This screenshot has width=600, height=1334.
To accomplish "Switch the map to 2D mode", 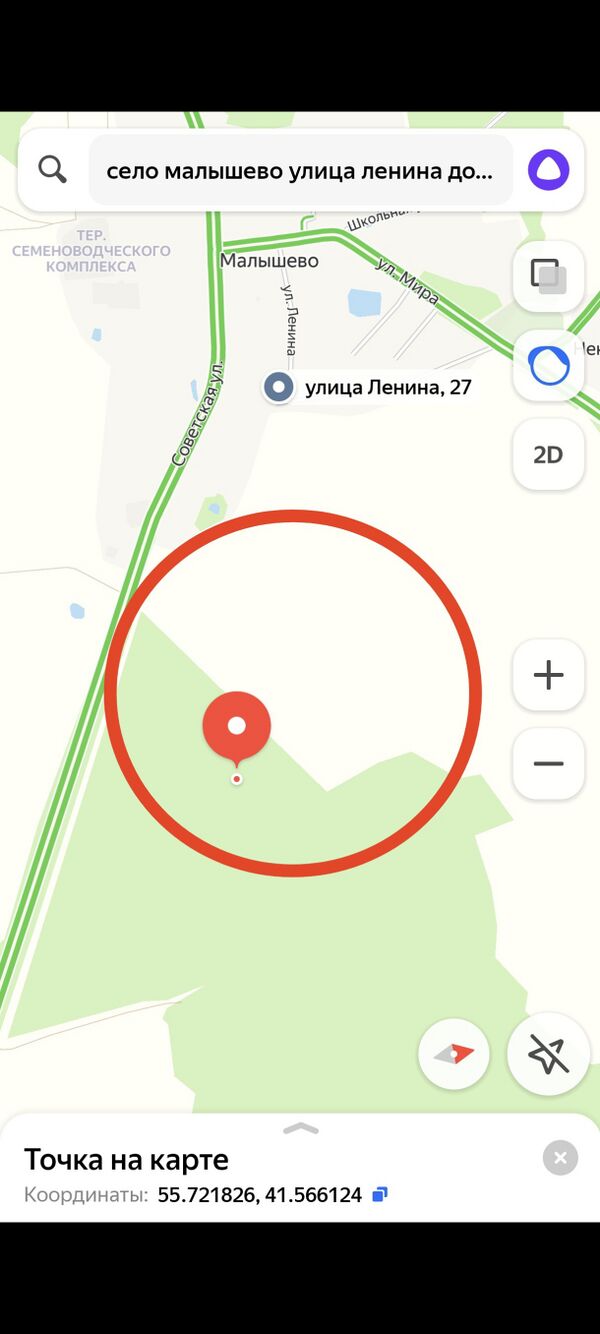I will coord(548,455).
